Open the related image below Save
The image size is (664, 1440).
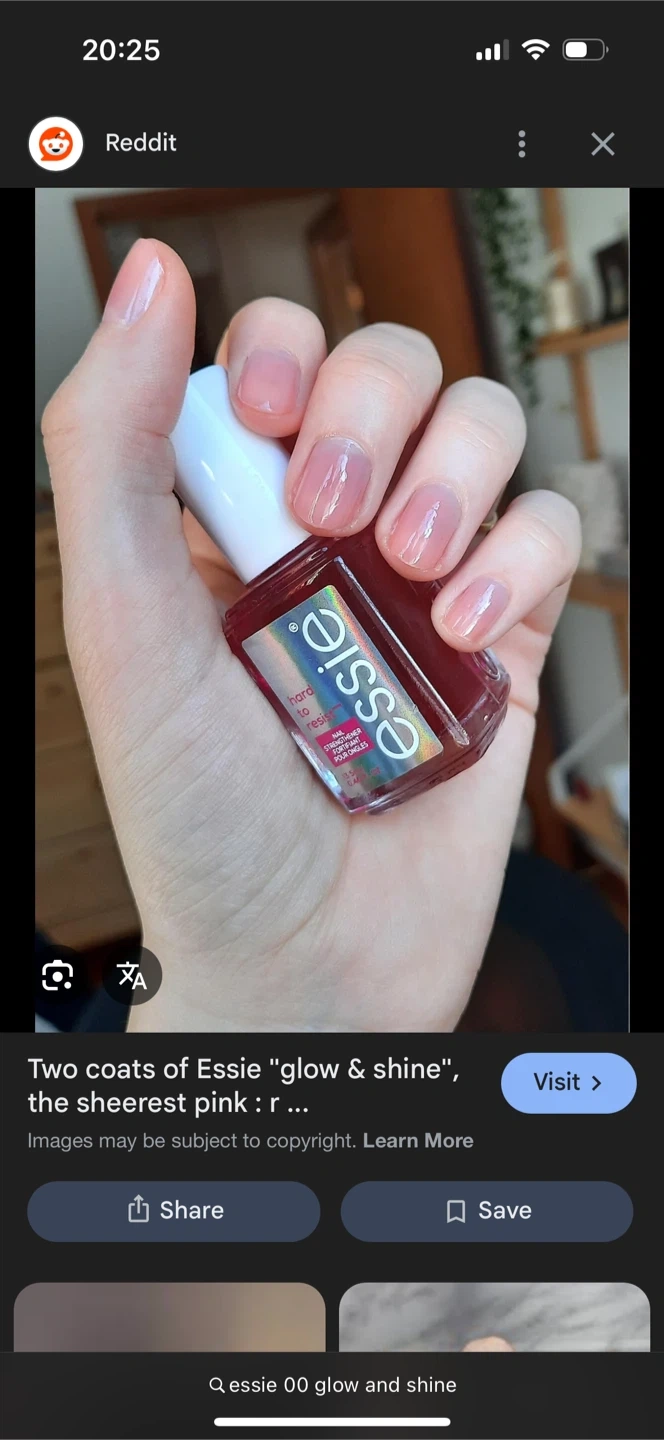point(494,1318)
